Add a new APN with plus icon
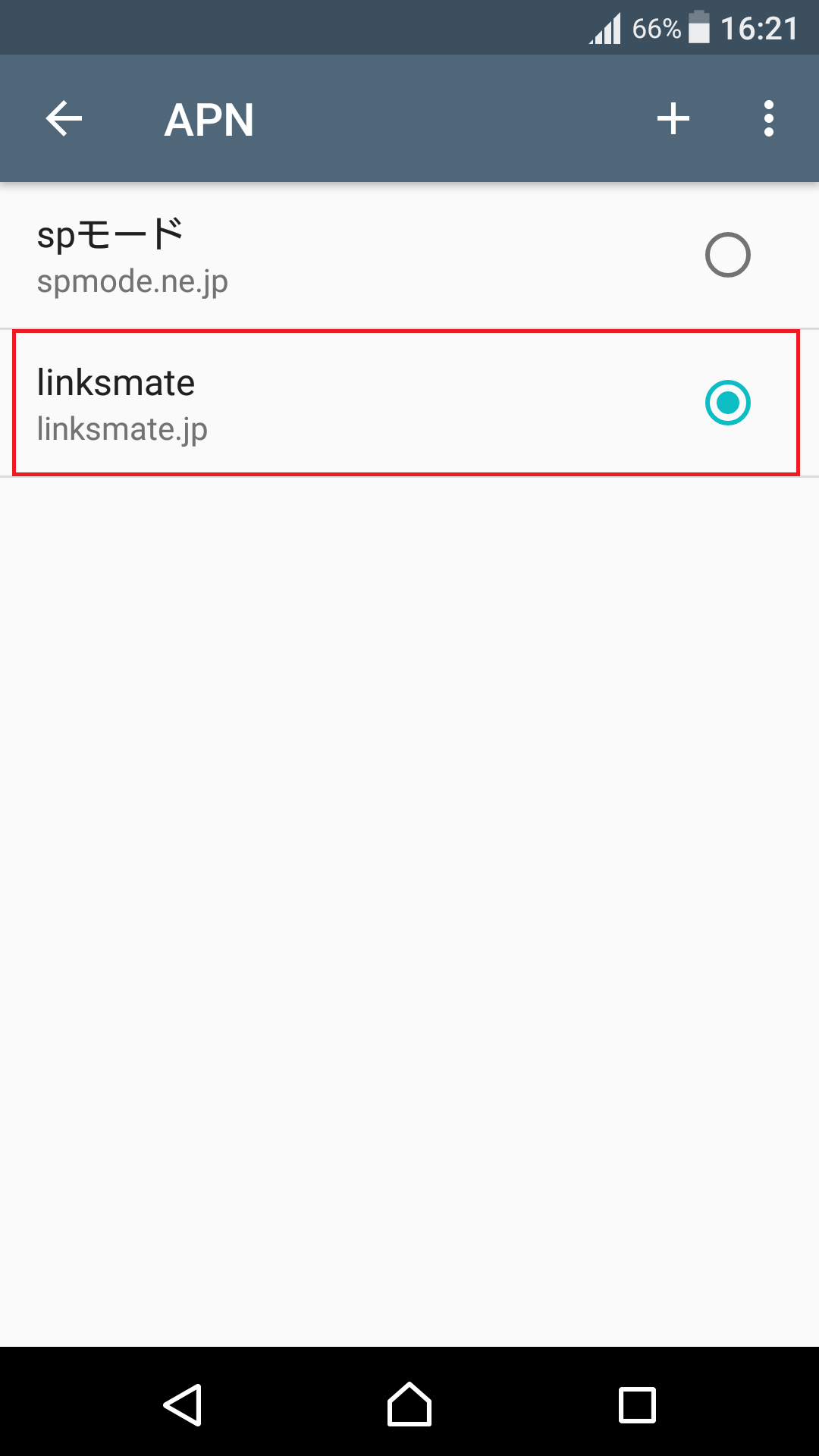 [x=673, y=119]
